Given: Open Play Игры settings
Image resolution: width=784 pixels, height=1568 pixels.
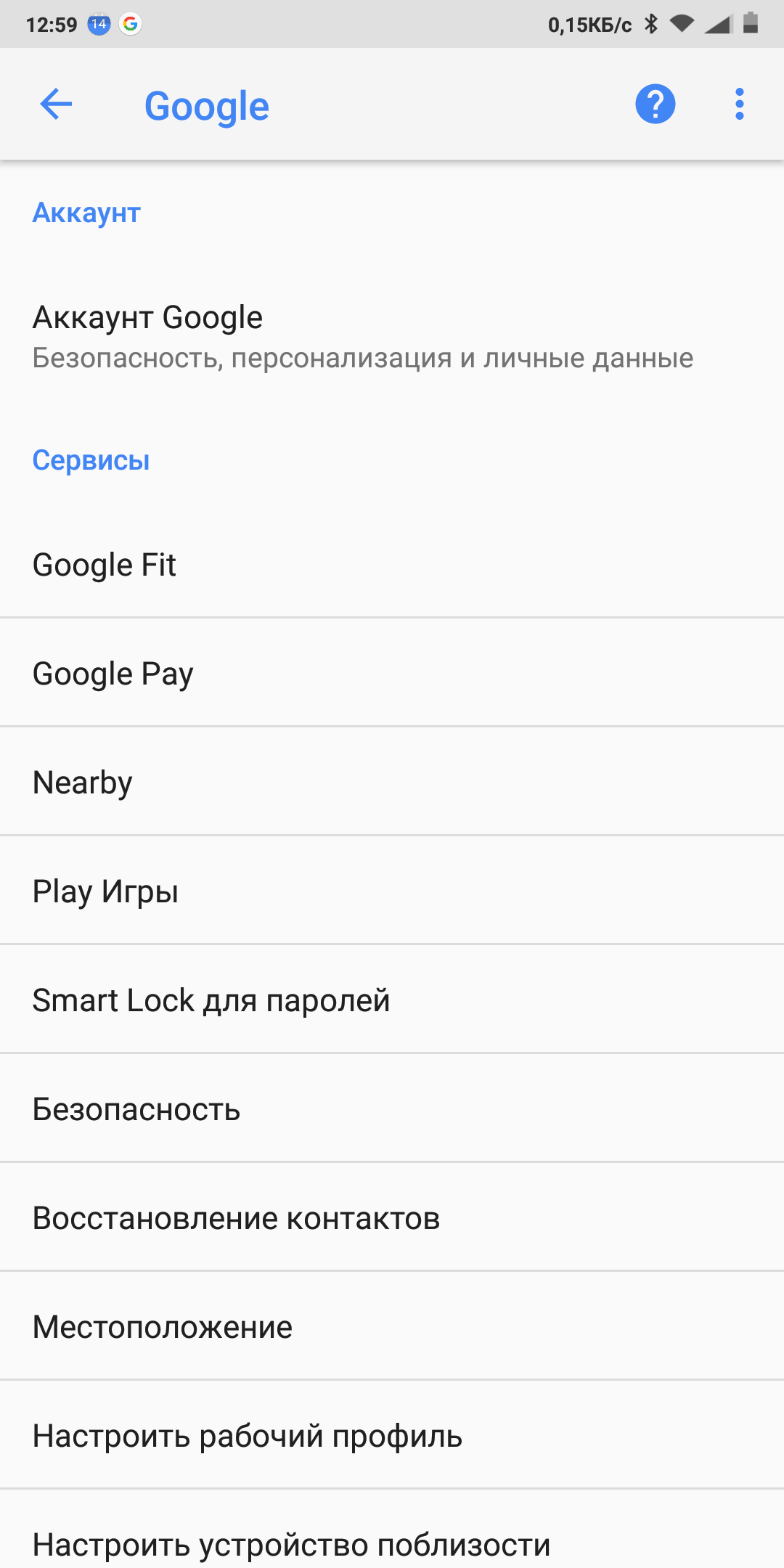Looking at the screenshot, I should (363, 891).
